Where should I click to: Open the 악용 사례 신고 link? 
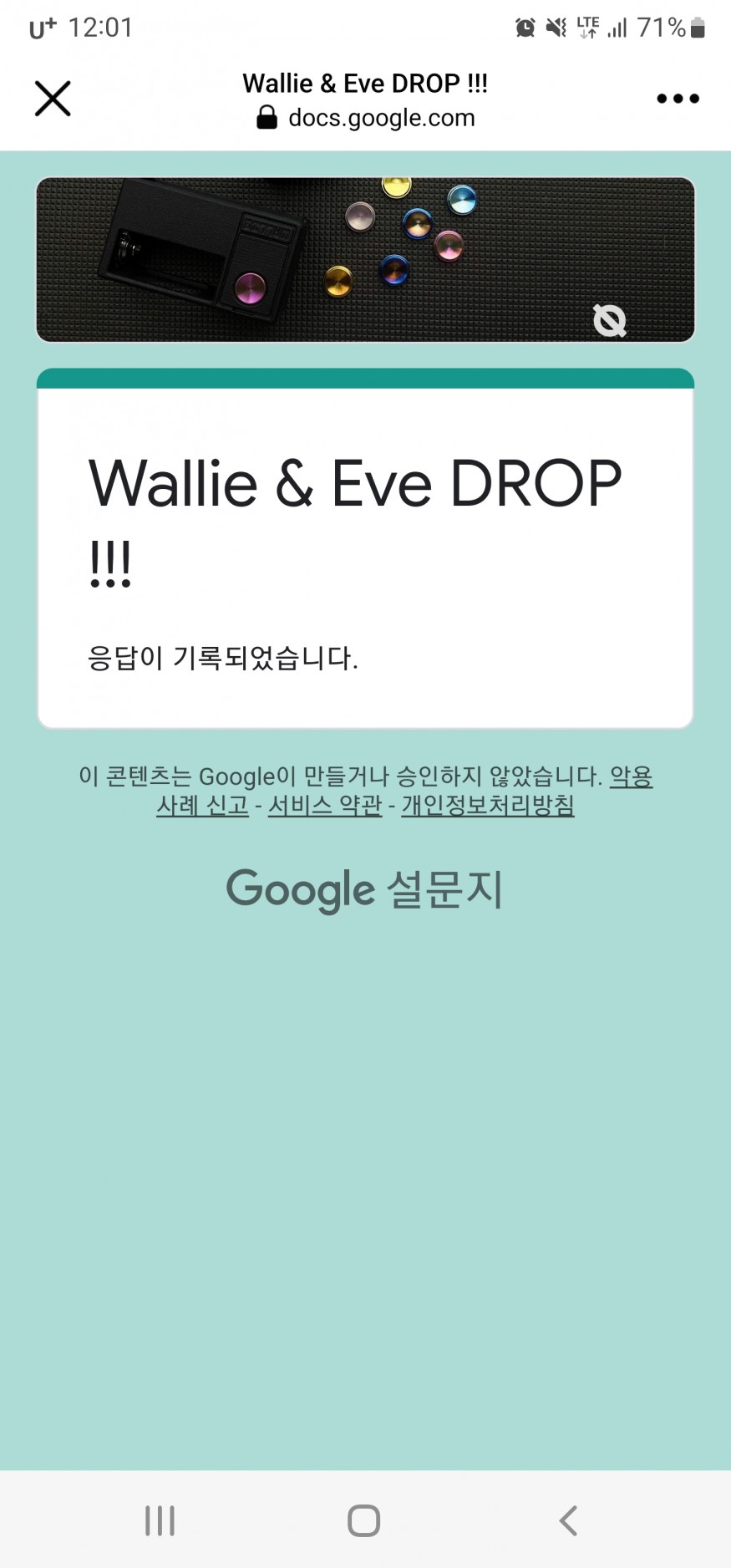pyautogui.click(x=203, y=806)
